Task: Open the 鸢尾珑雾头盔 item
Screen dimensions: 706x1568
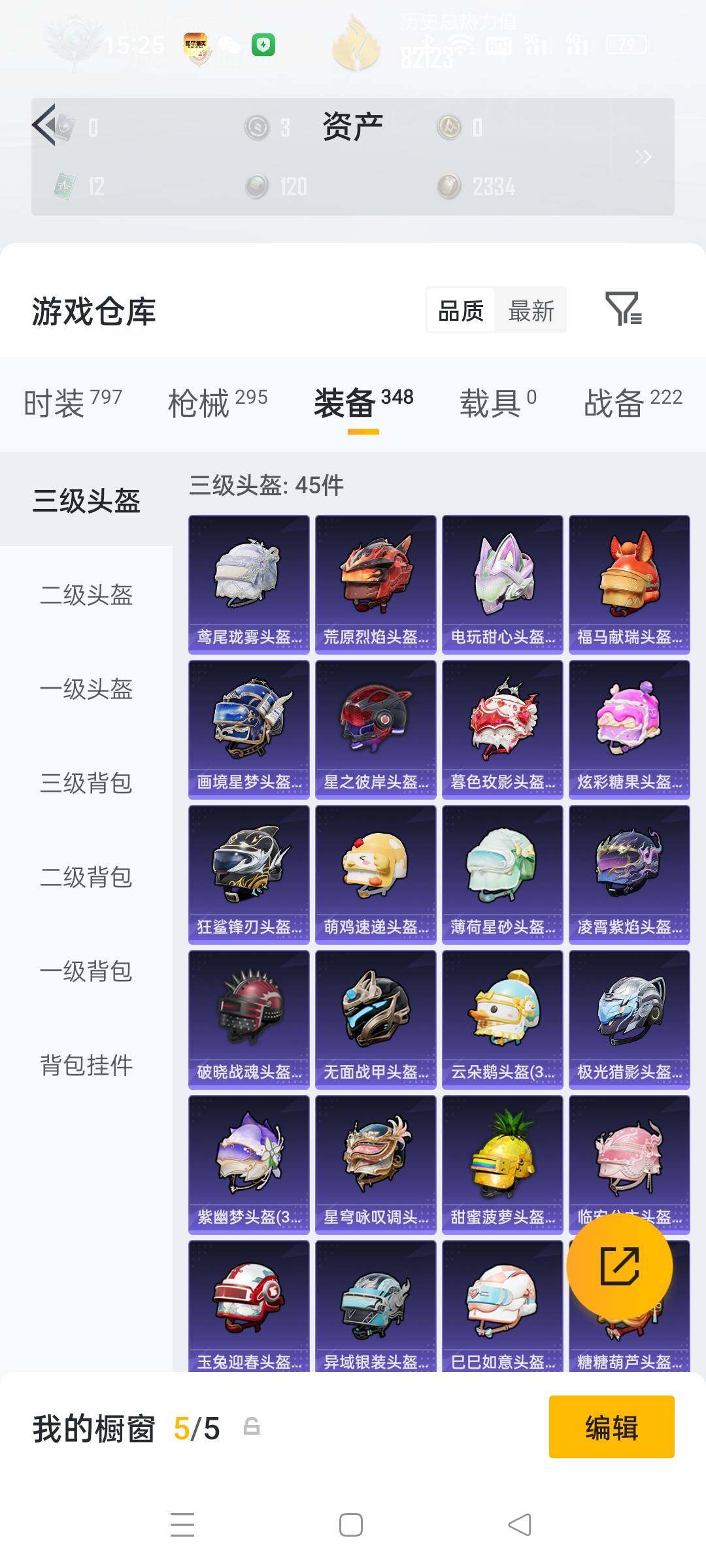Action: [249, 584]
